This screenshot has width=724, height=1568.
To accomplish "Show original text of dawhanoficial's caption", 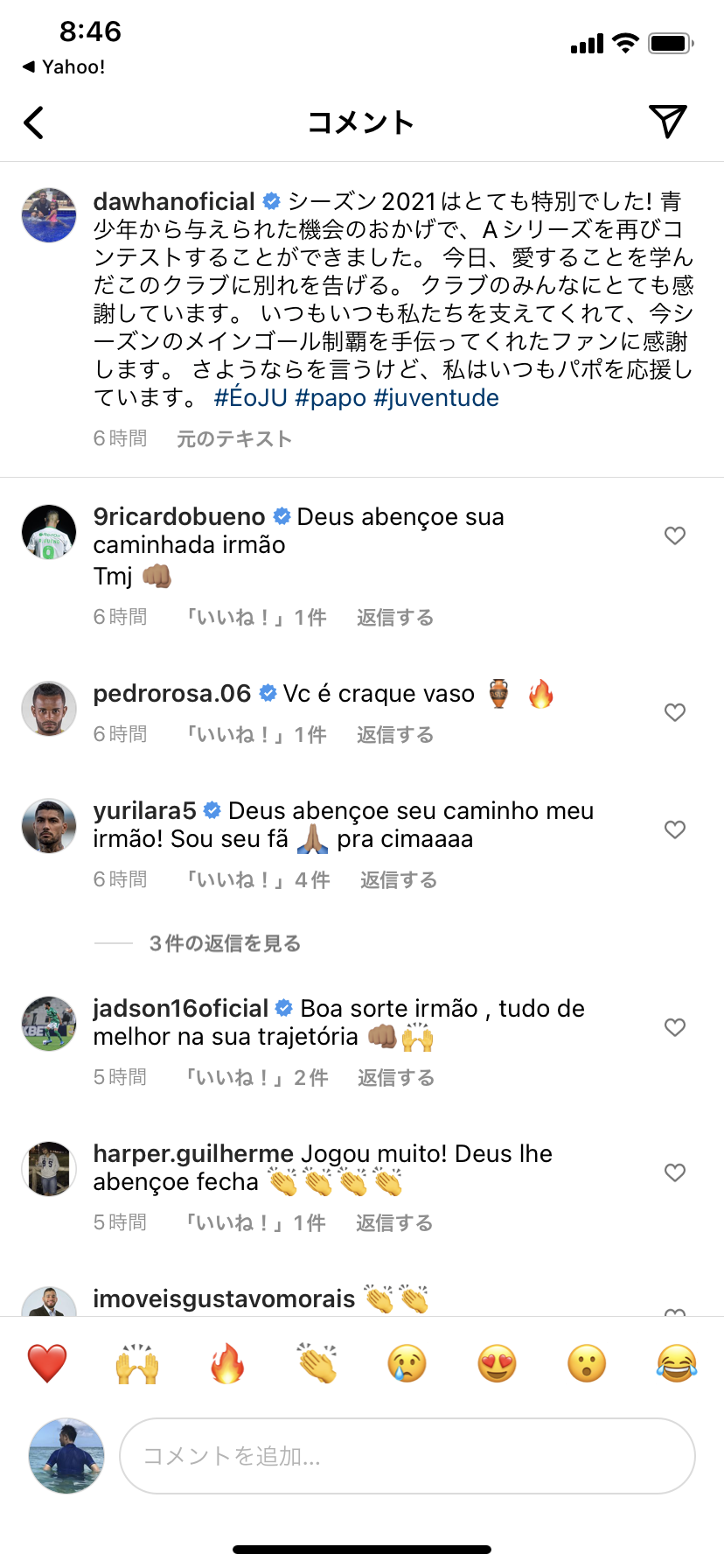I will [233, 438].
